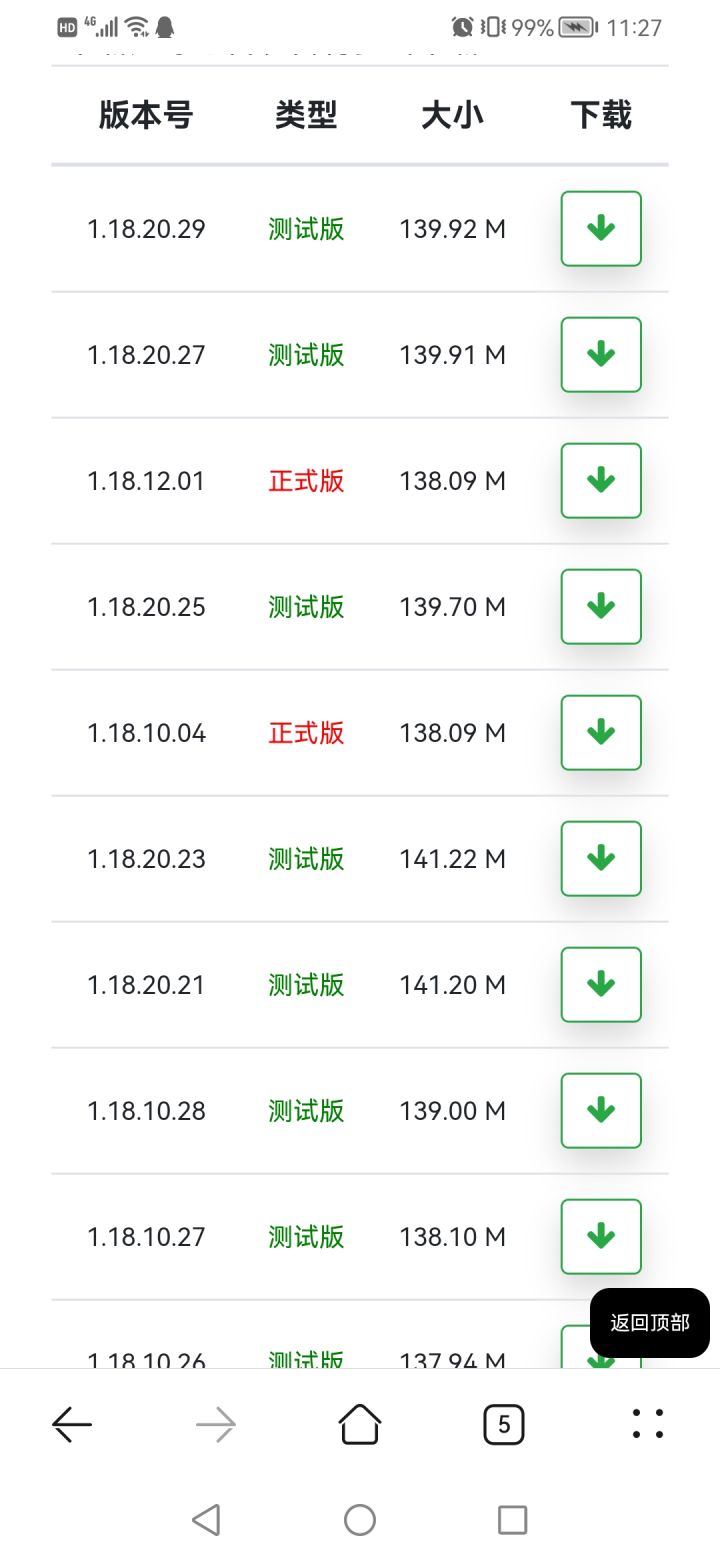Download version 1.18.10.28

pos(600,1111)
